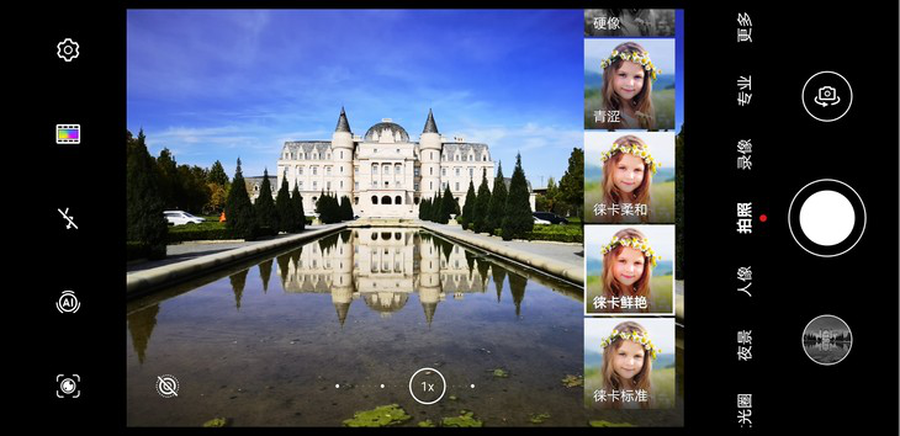The width and height of the screenshot is (900, 436).
Task: Open the 更多 modes tab
Action: [x=744, y=27]
